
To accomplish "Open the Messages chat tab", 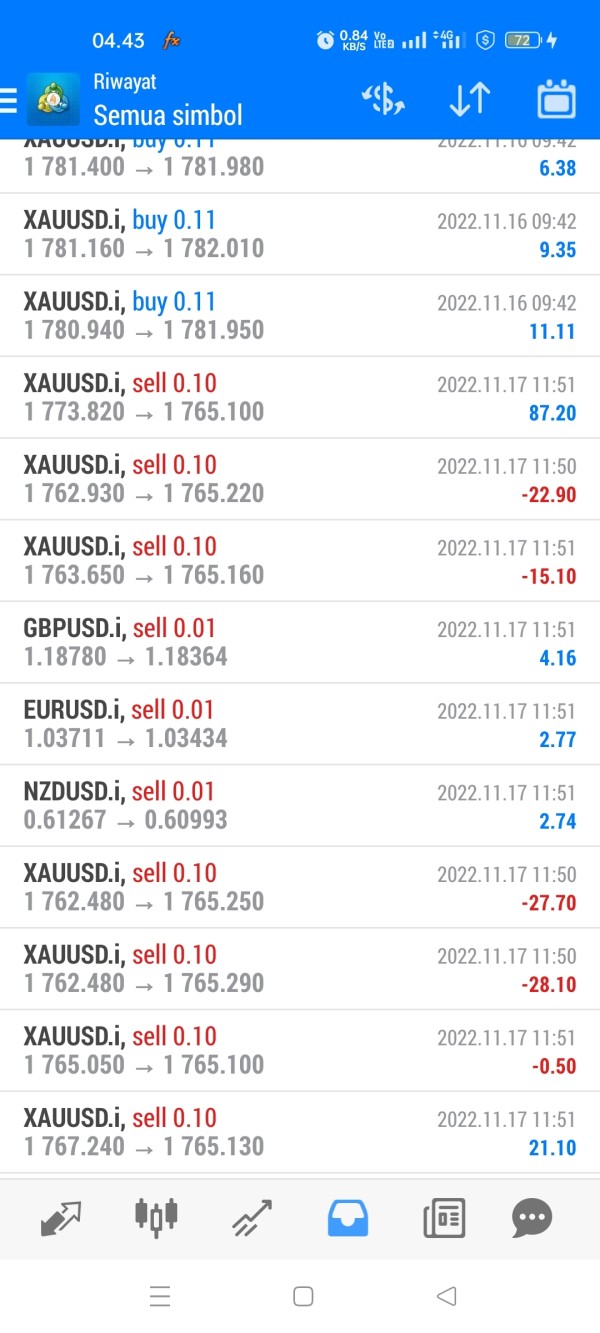I will [x=531, y=1217].
